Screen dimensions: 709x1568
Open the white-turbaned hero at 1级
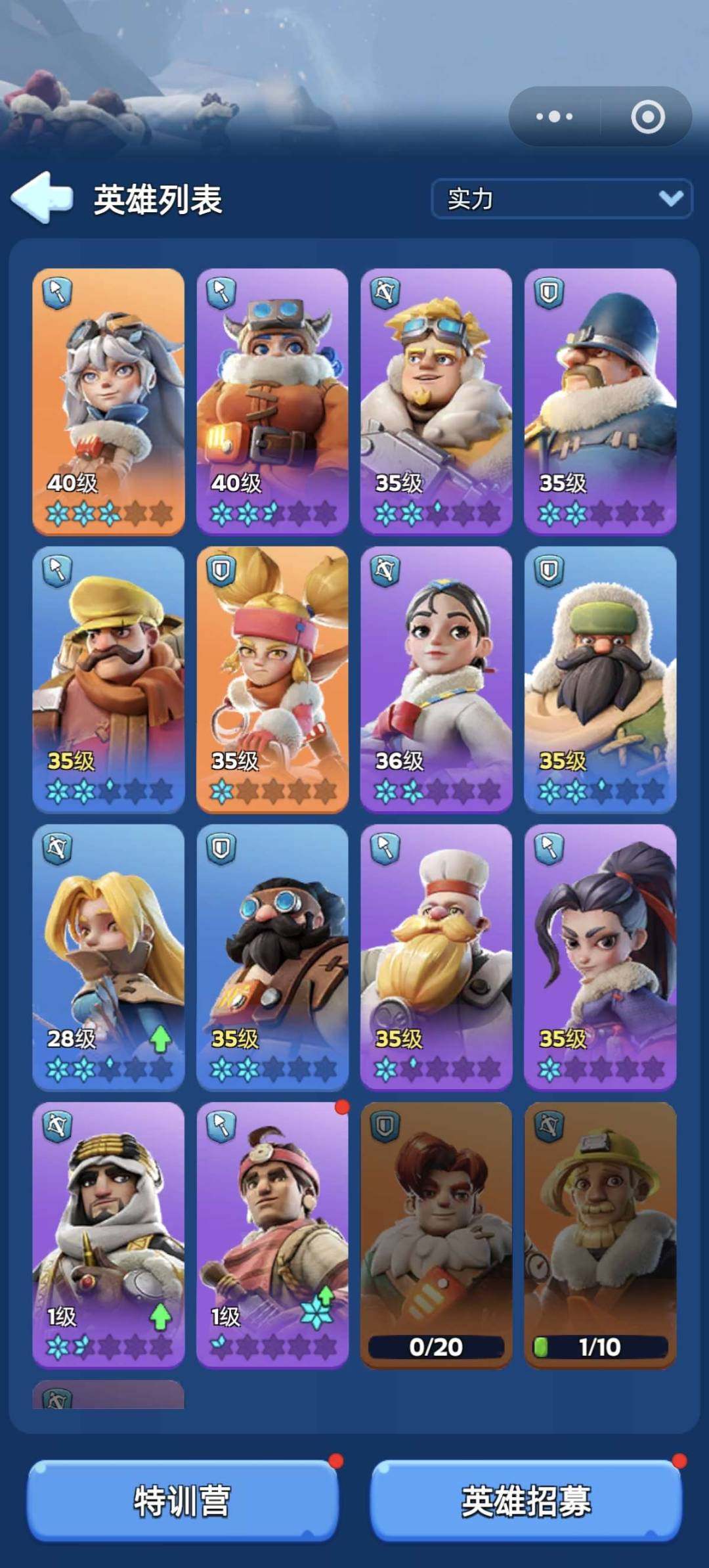click(108, 1235)
